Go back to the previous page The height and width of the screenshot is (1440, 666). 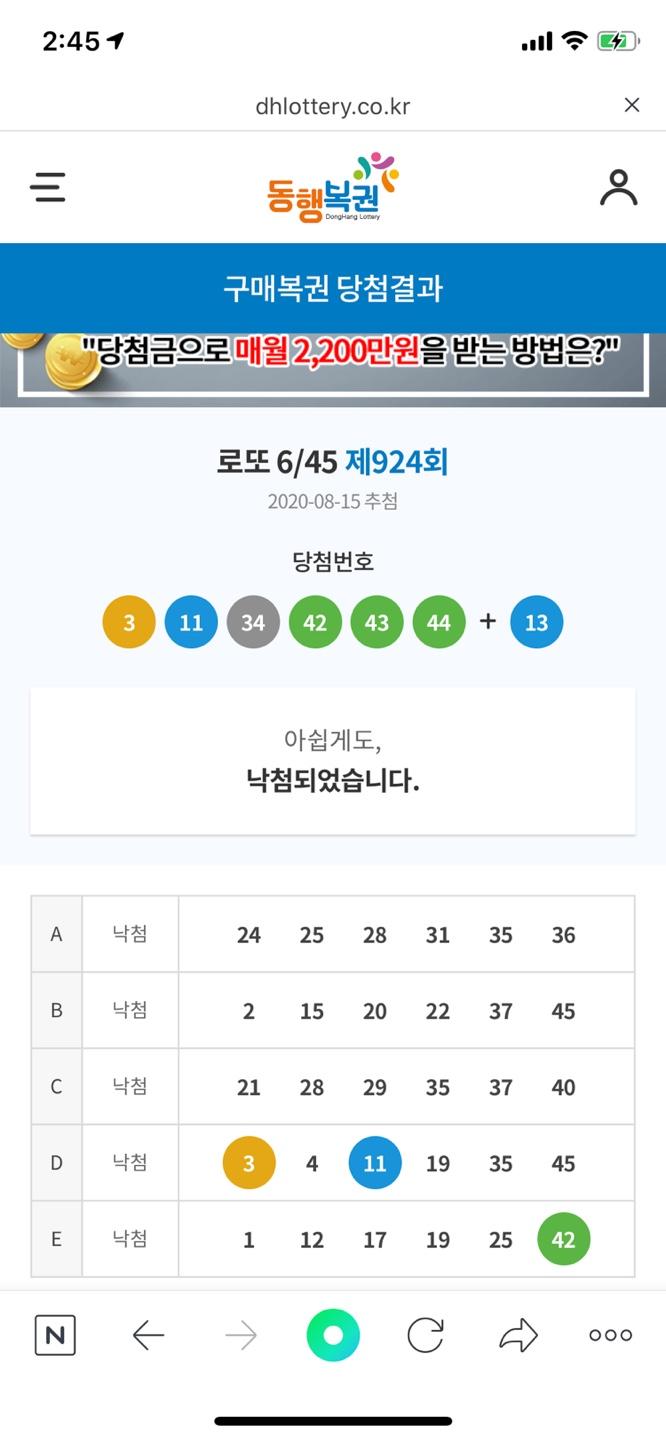(148, 1335)
